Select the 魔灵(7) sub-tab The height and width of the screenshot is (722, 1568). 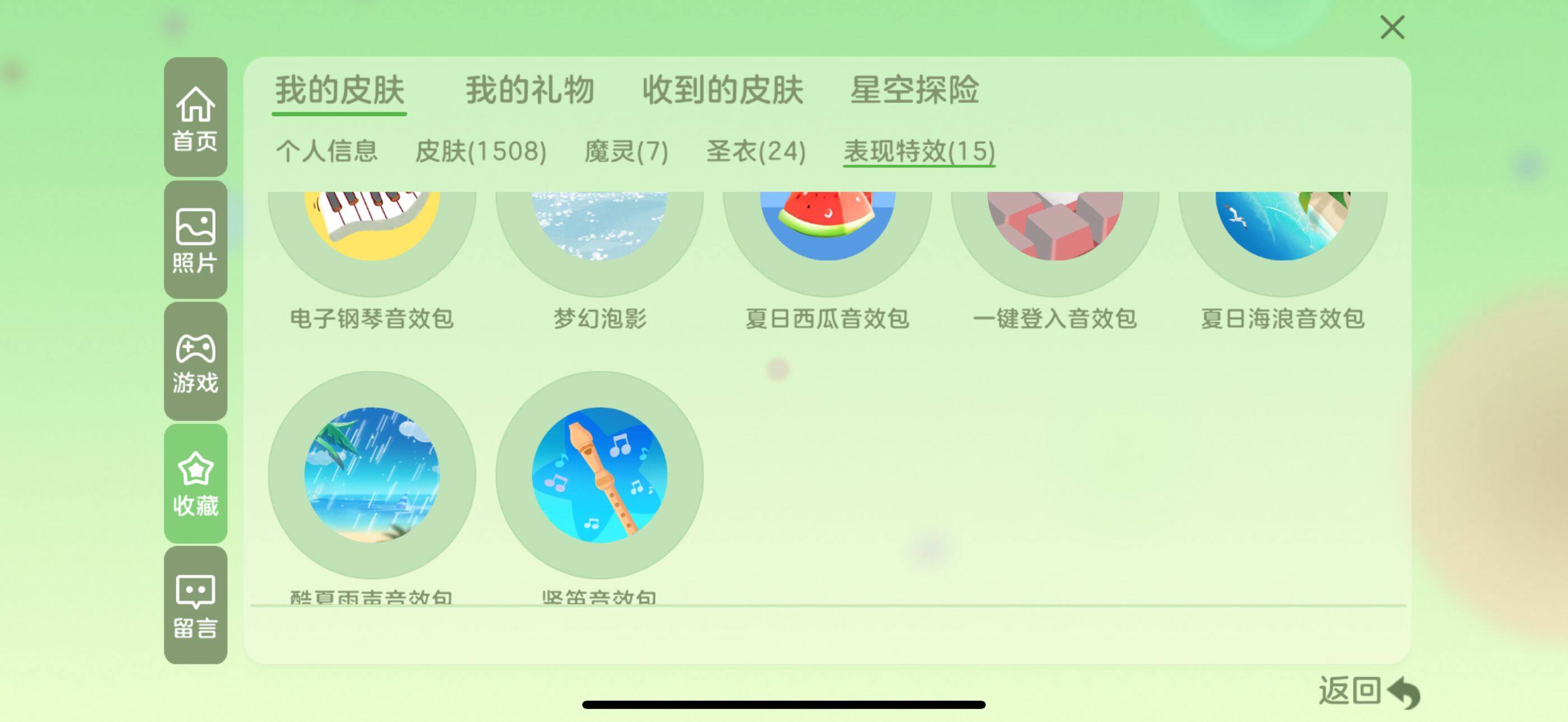click(626, 151)
